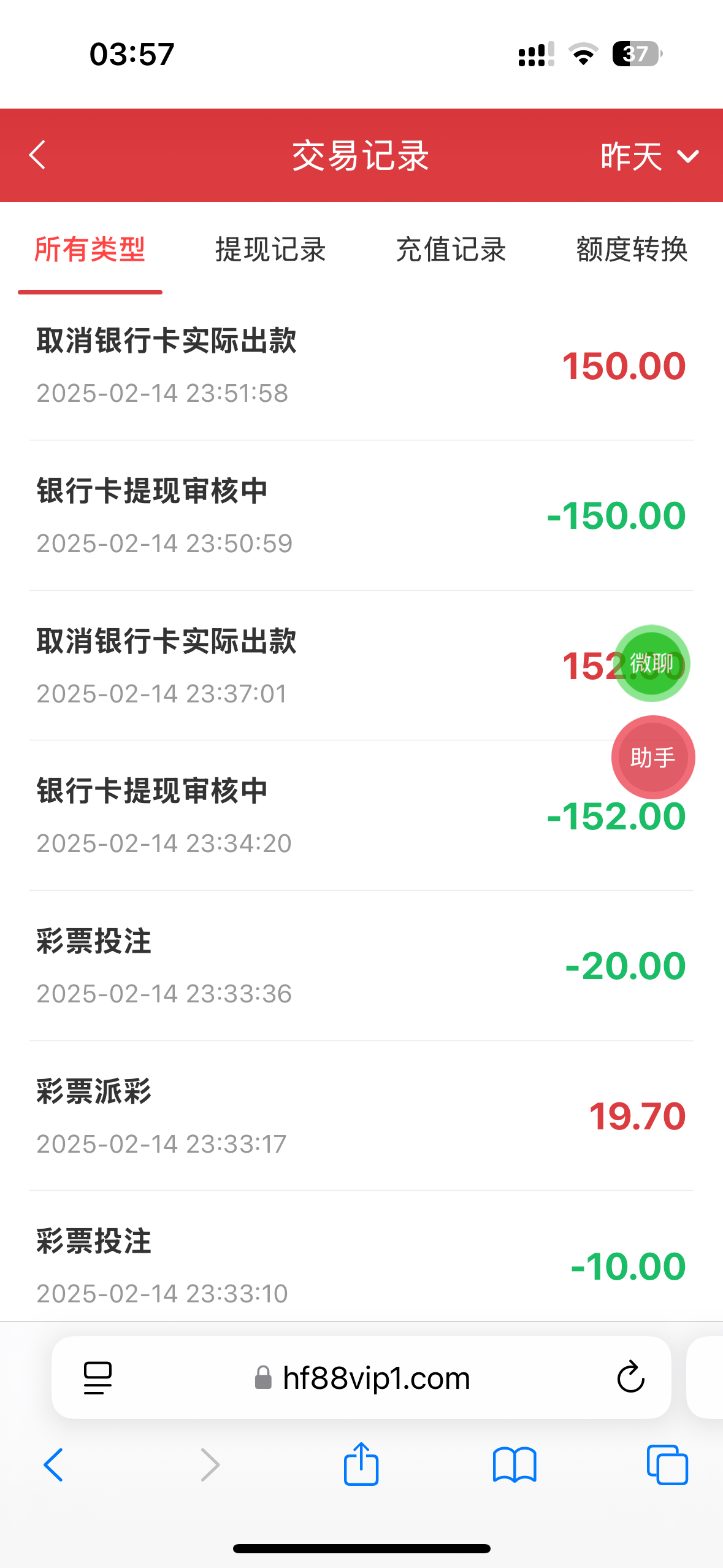Show all open Safari tabs
This screenshot has width=723, height=1568.
pyautogui.click(x=667, y=1465)
